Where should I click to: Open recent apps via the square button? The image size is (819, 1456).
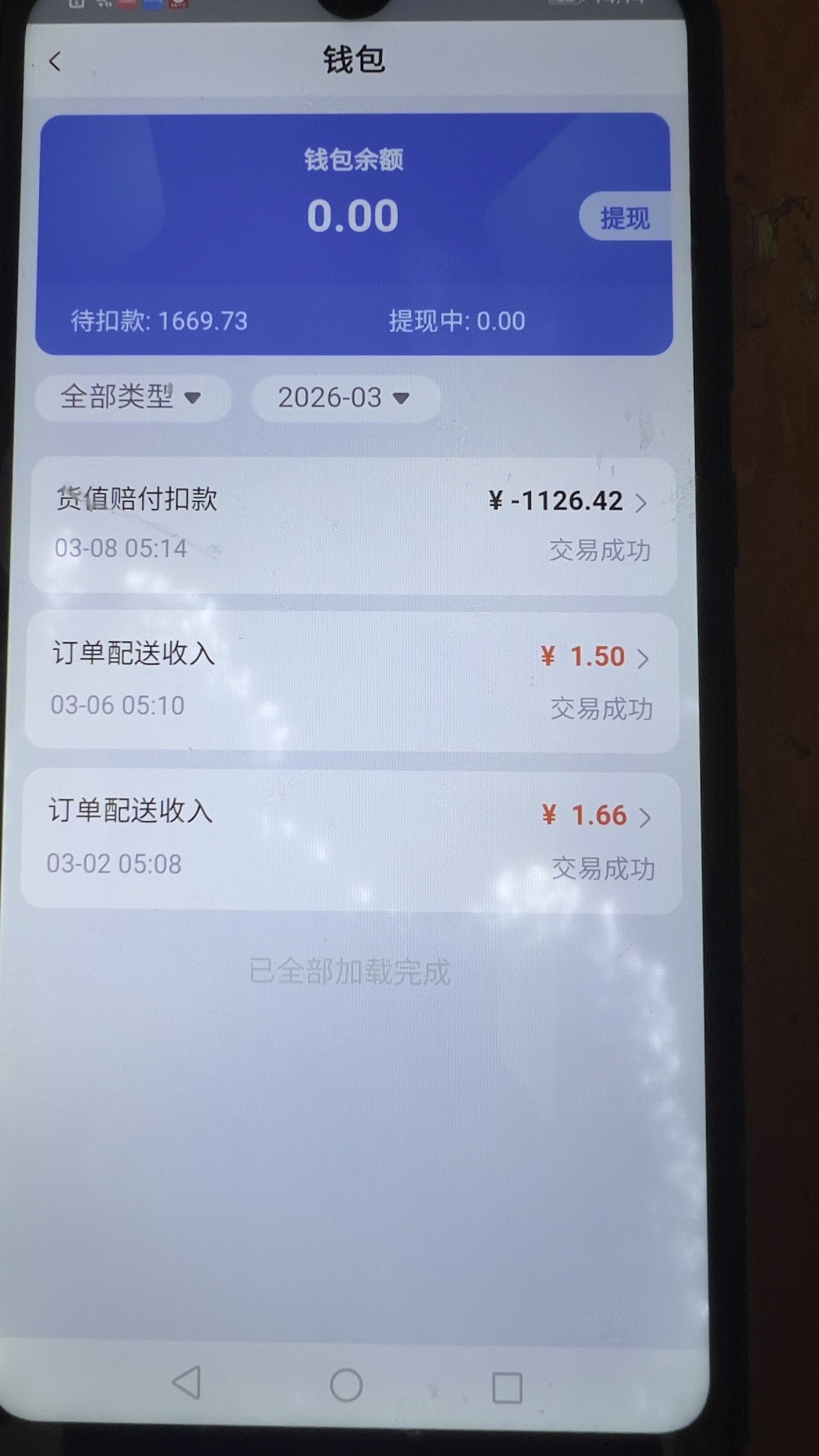[x=506, y=1387]
